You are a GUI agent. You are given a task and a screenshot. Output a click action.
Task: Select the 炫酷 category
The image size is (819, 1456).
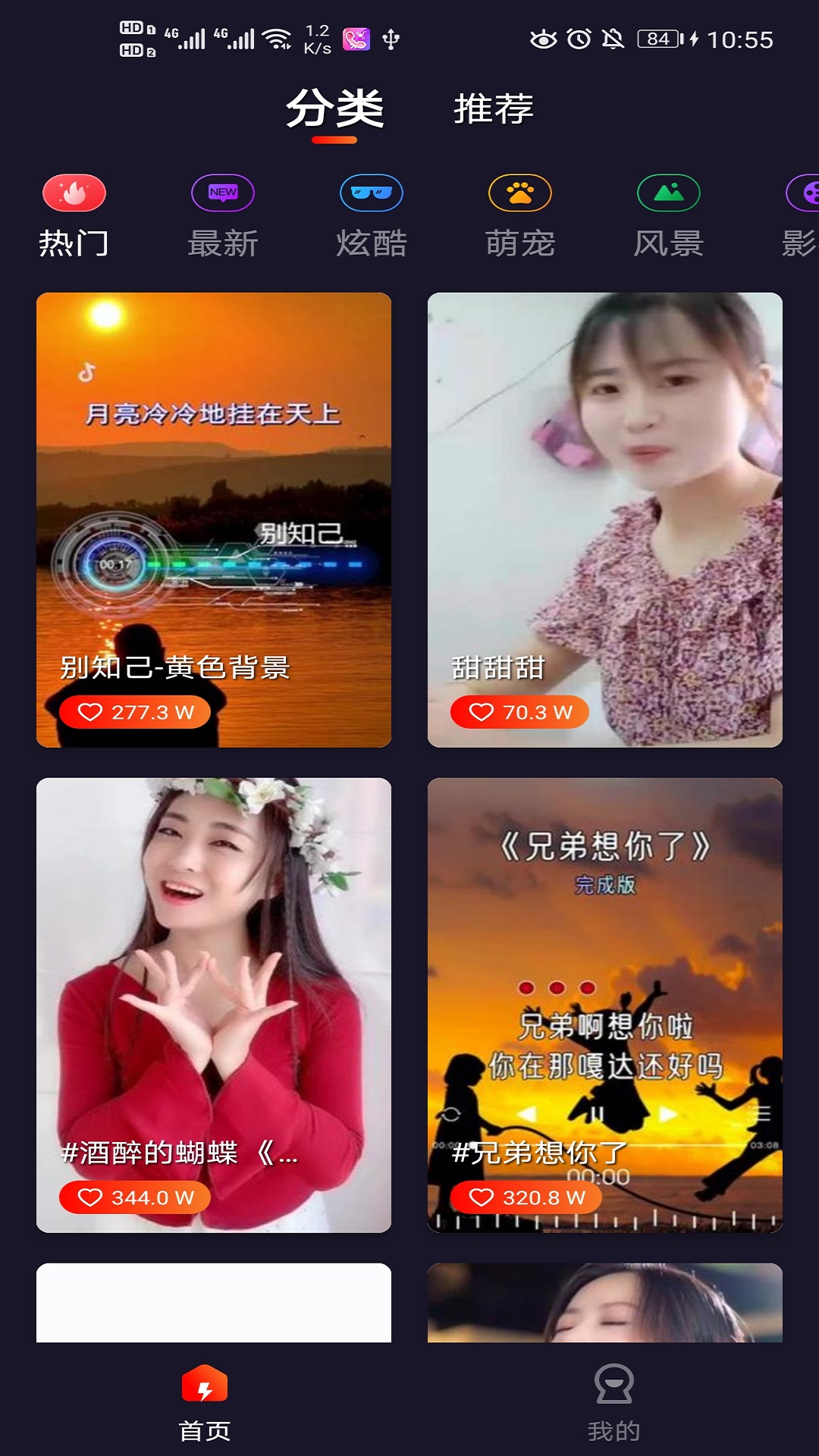371,216
